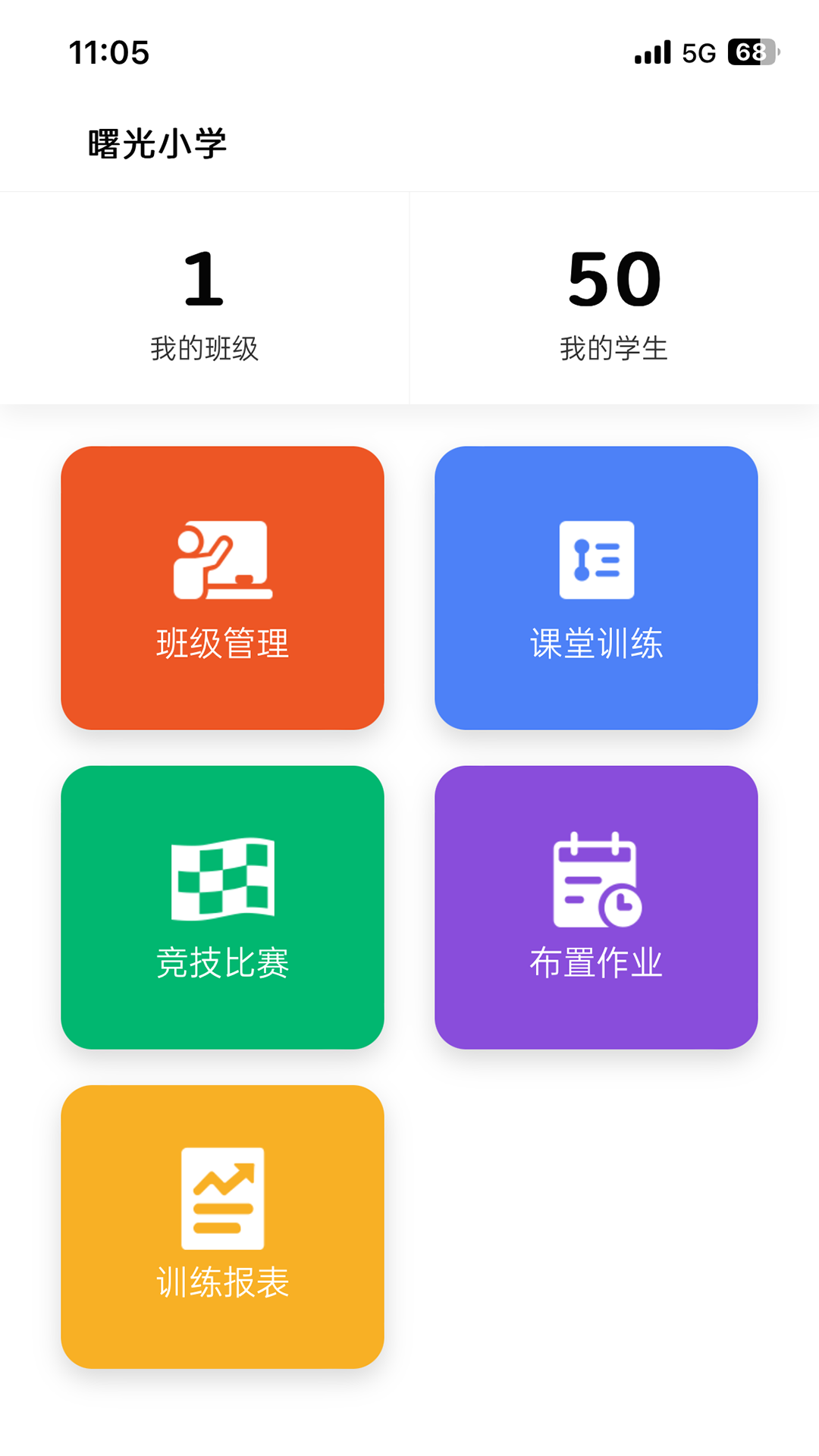View the 训练报表 training reports
819x1456 pixels.
[x=222, y=1228]
